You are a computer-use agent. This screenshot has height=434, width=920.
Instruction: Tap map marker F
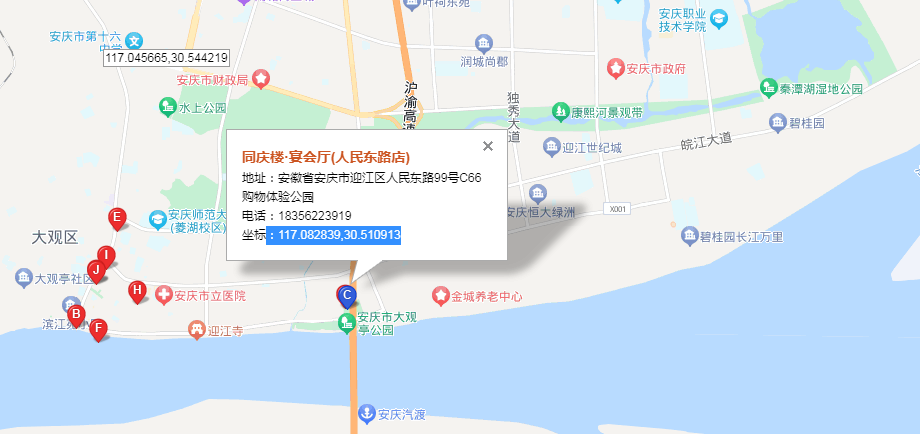(x=98, y=327)
